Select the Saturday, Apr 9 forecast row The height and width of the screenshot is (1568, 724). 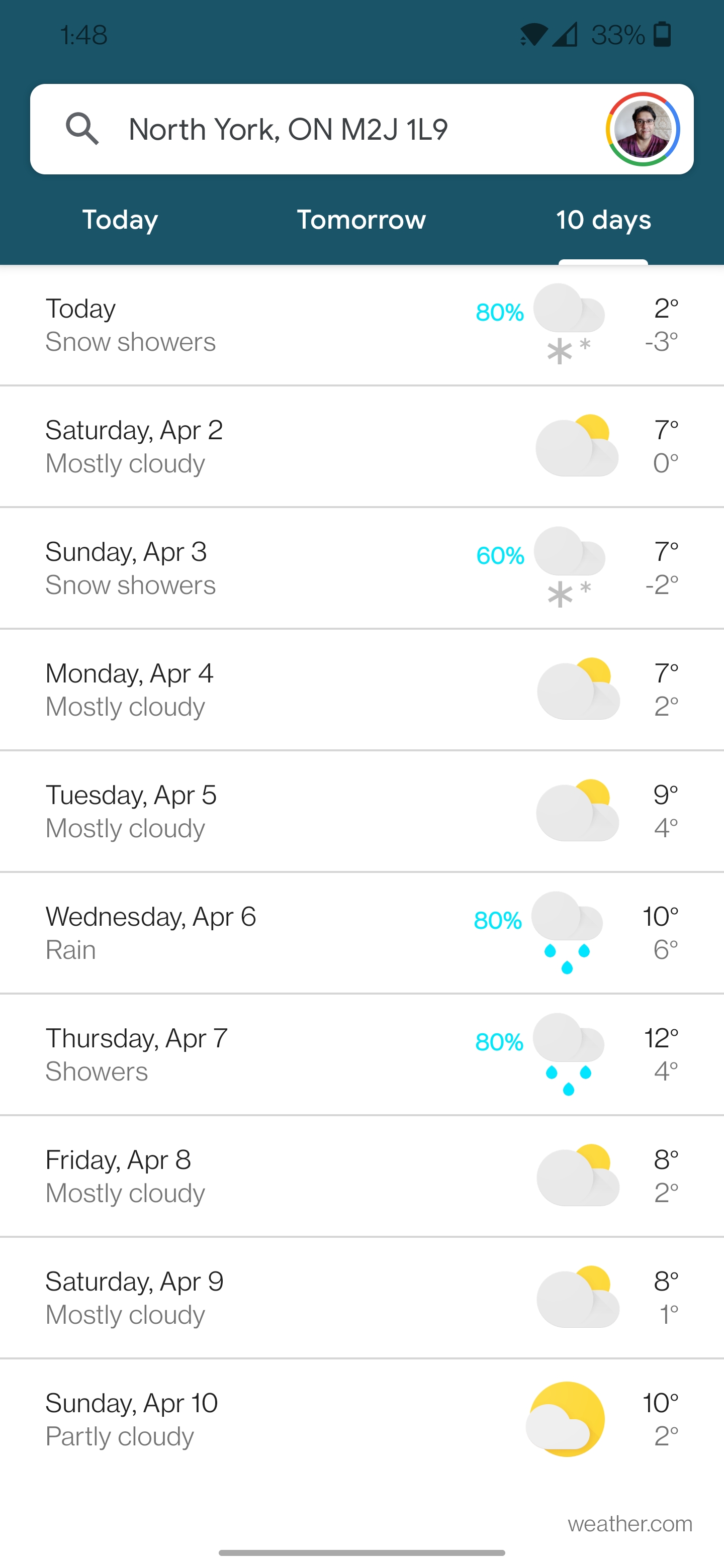coord(361,1298)
